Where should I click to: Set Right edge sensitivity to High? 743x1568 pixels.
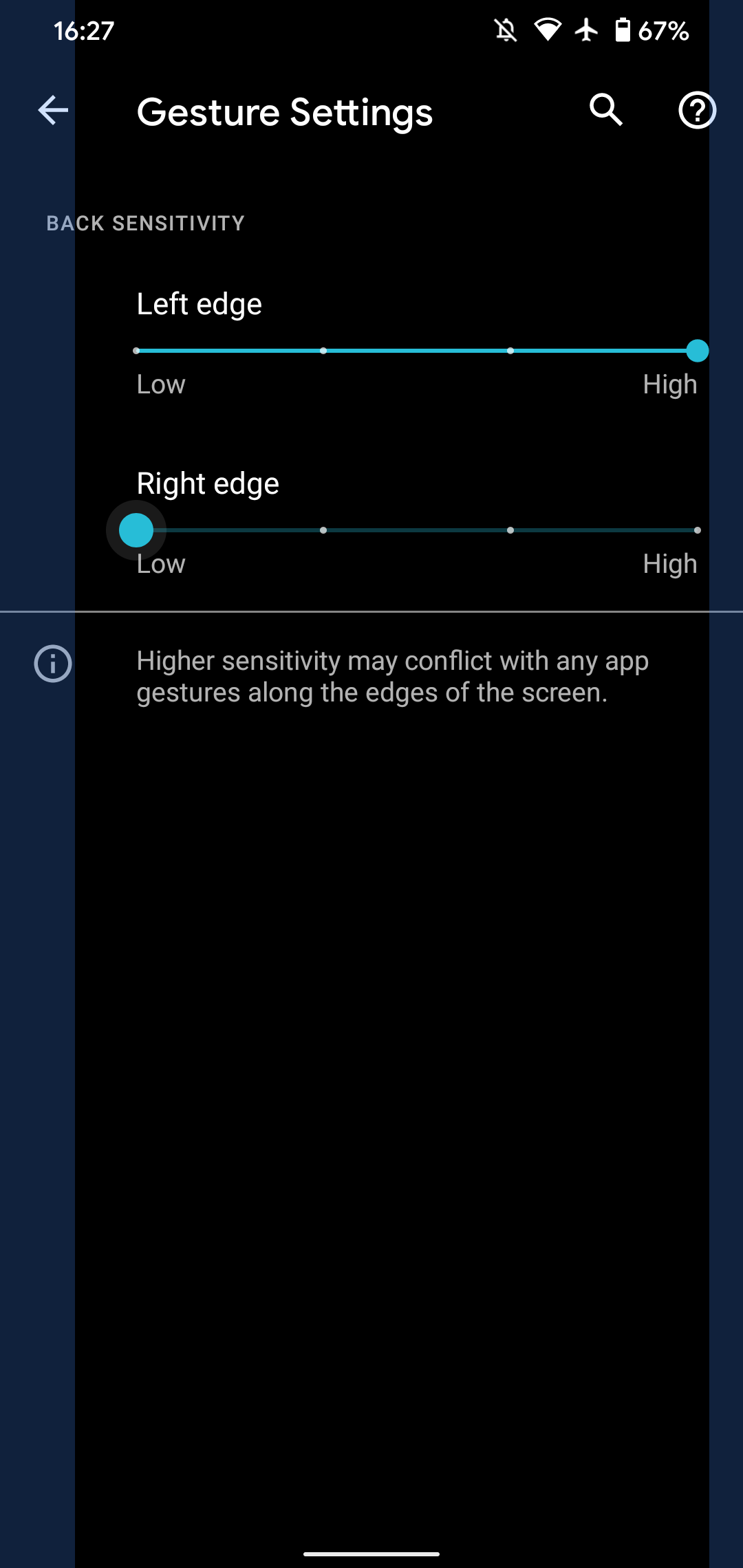[697, 530]
